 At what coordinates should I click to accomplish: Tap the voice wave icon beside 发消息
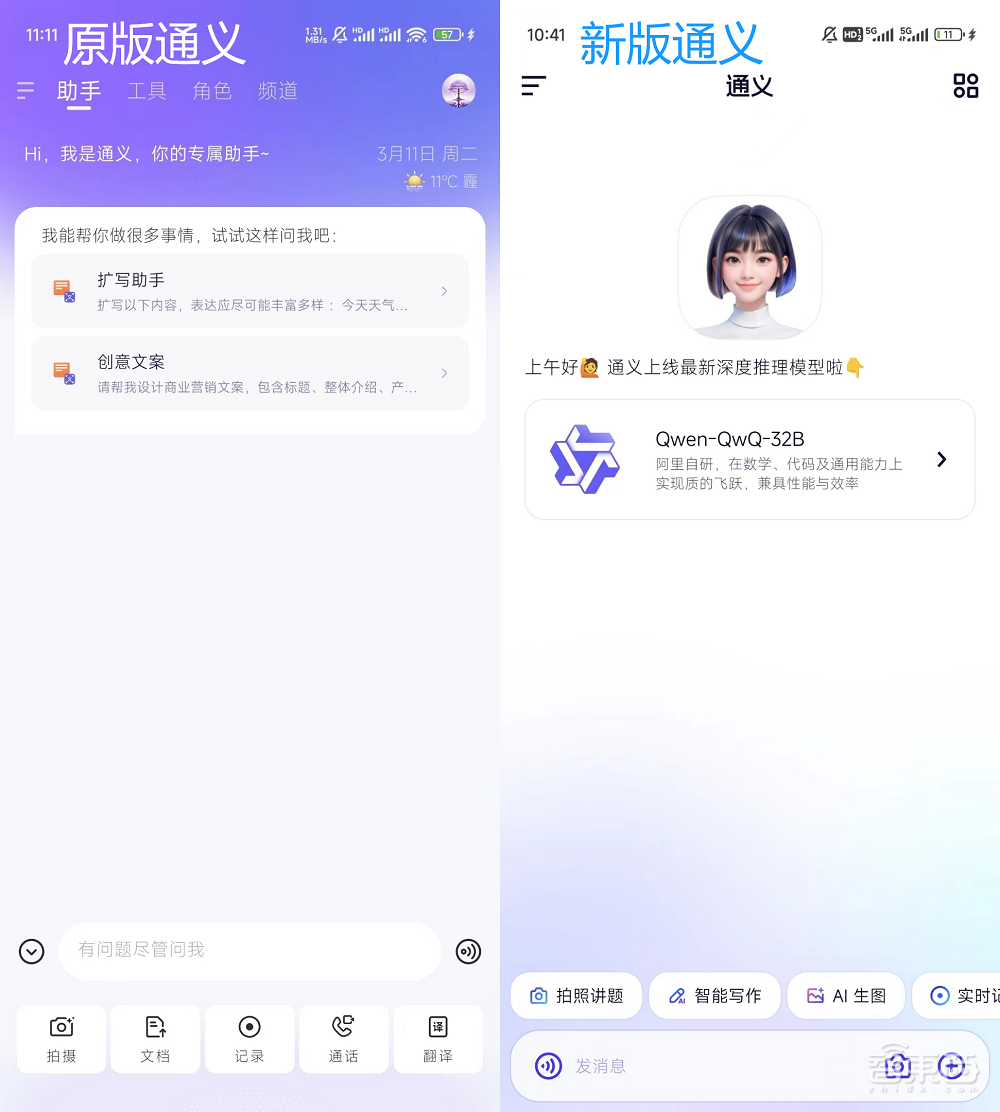tap(548, 1066)
